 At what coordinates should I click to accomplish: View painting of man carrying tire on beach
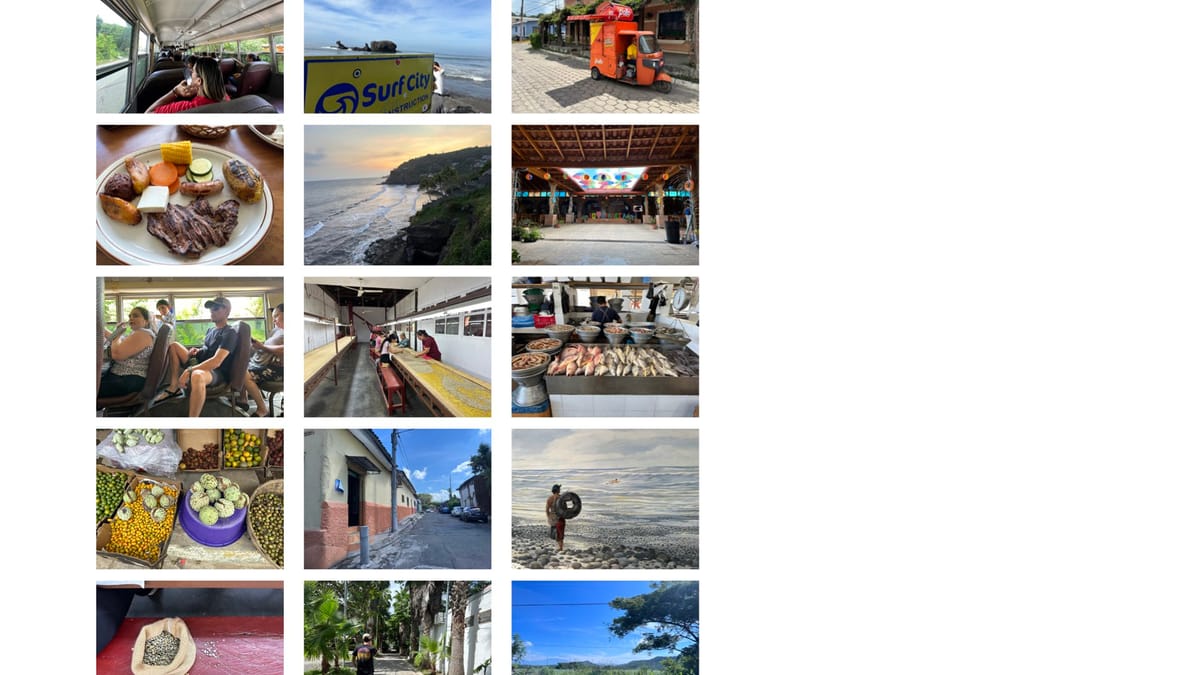point(605,499)
